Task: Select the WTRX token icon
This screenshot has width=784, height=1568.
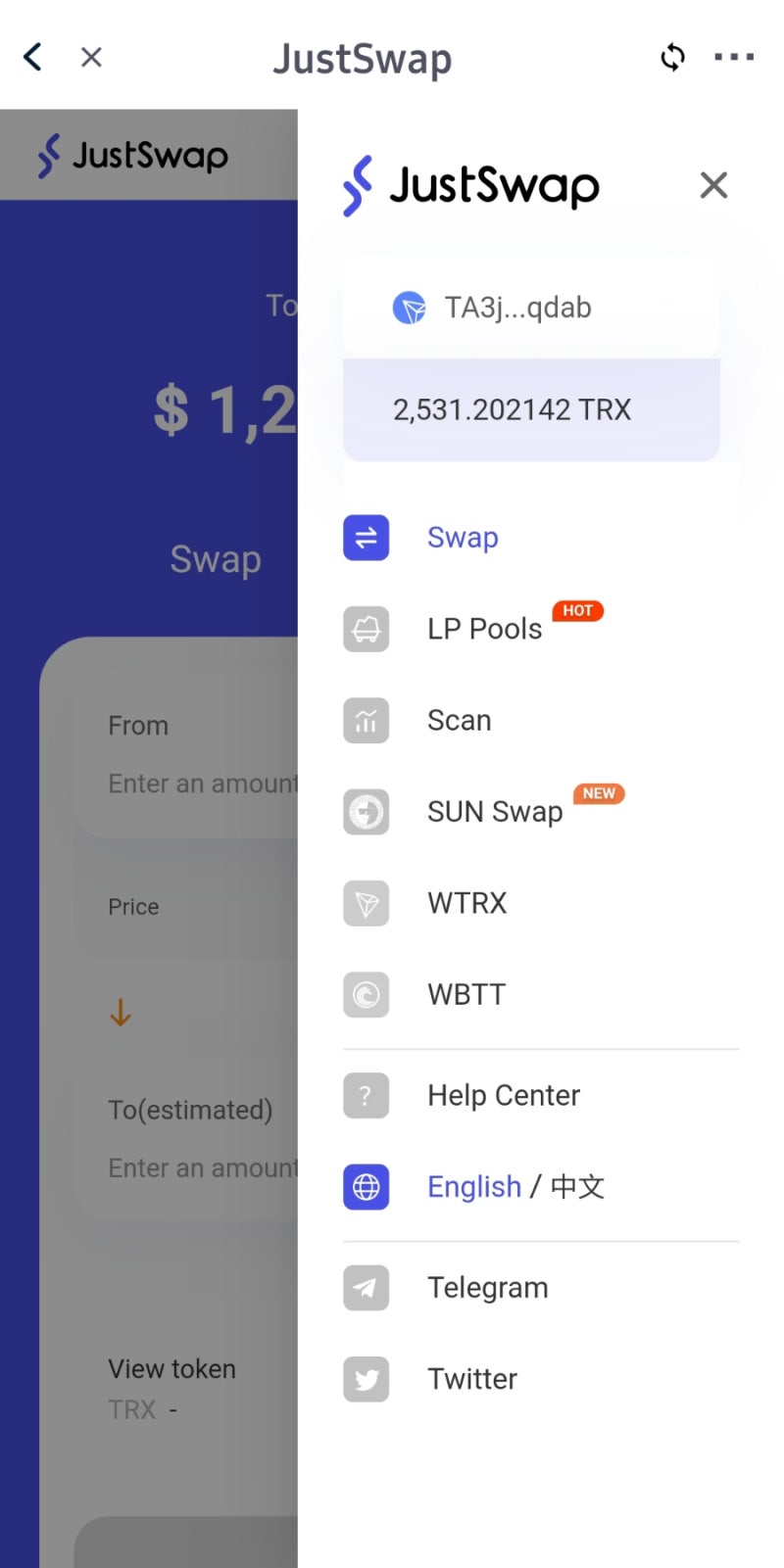Action: tap(366, 903)
